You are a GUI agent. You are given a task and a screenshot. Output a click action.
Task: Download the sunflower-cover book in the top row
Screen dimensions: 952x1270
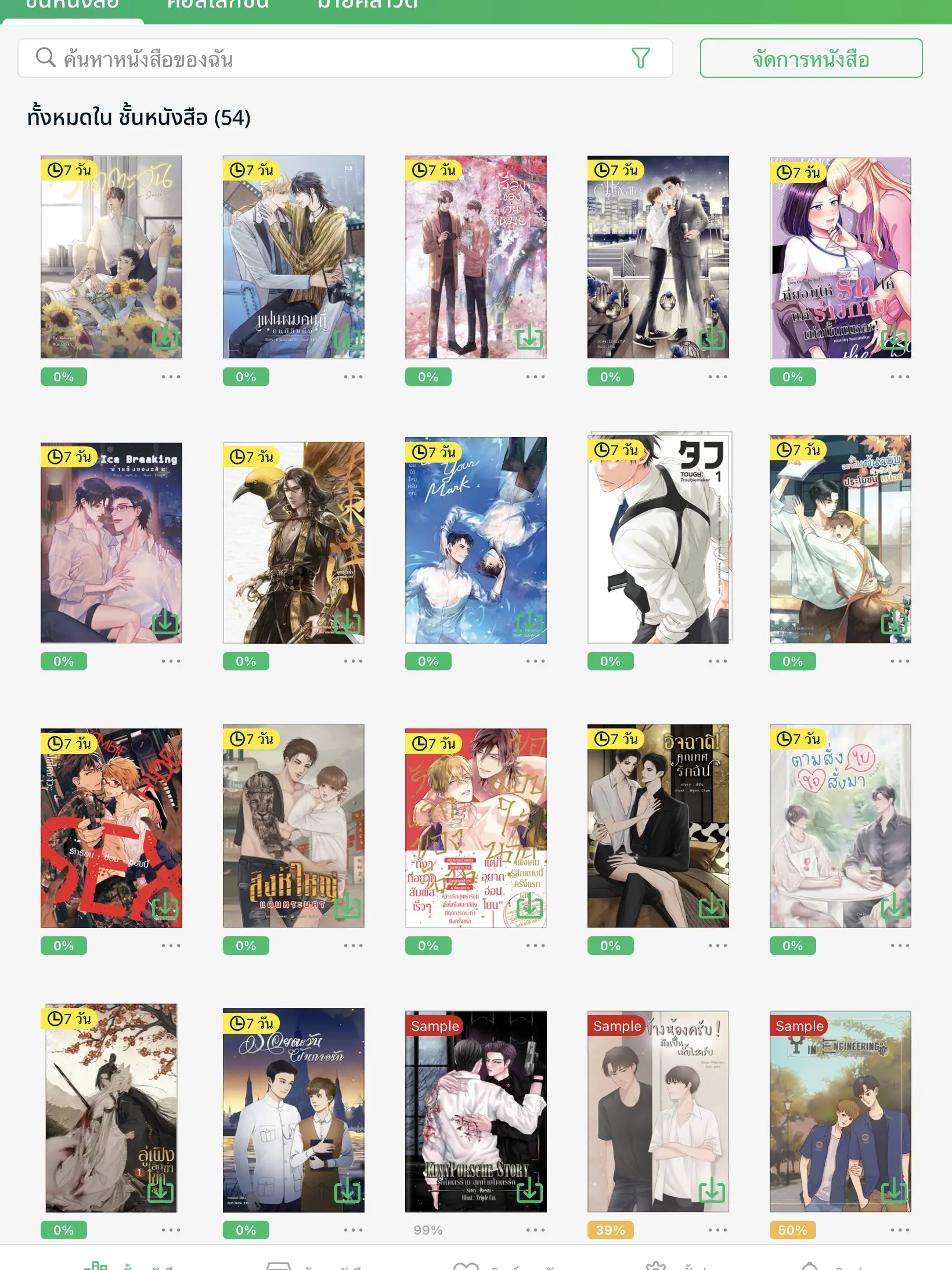[165, 338]
